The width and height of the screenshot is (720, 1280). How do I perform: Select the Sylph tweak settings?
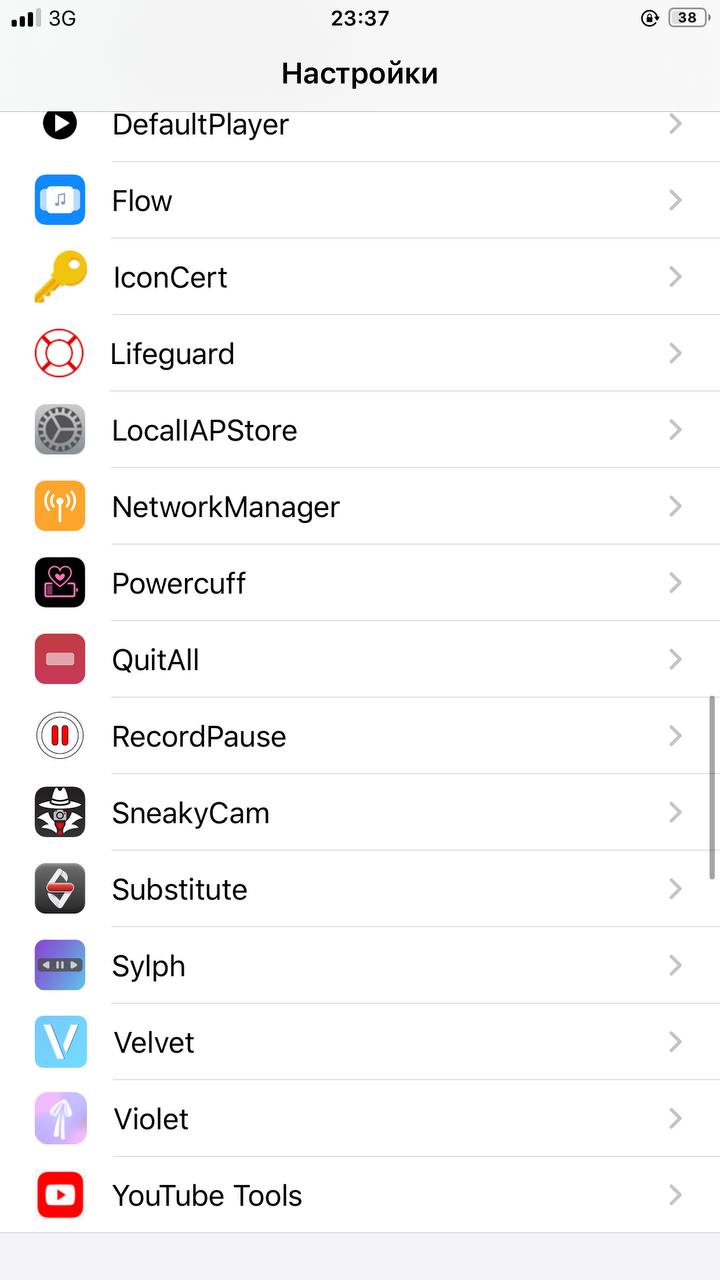pos(360,965)
